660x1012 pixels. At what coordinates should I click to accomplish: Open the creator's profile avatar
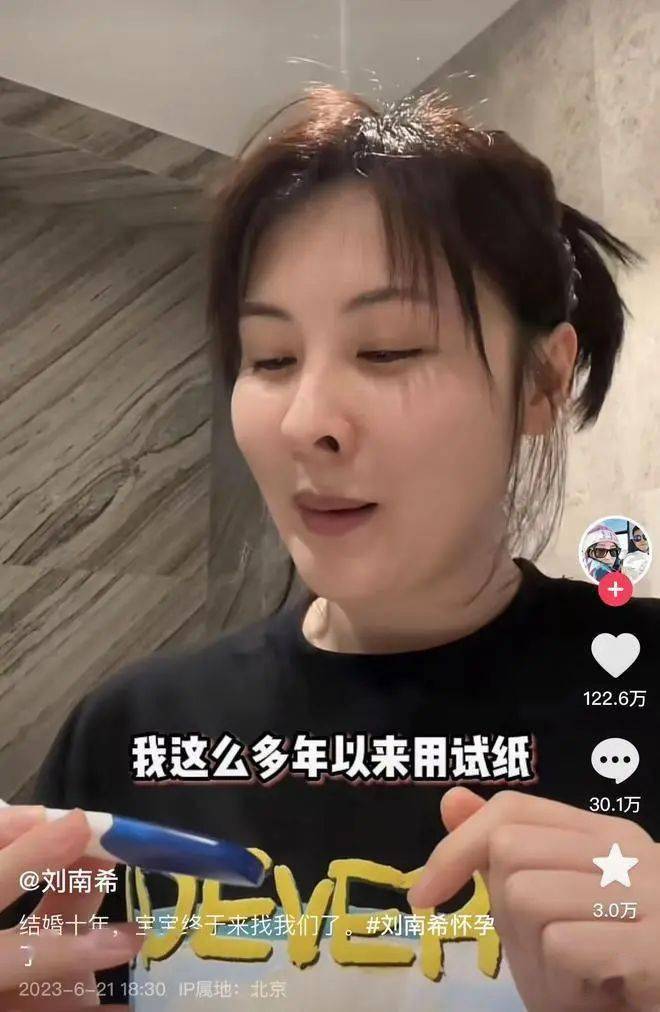click(614, 551)
